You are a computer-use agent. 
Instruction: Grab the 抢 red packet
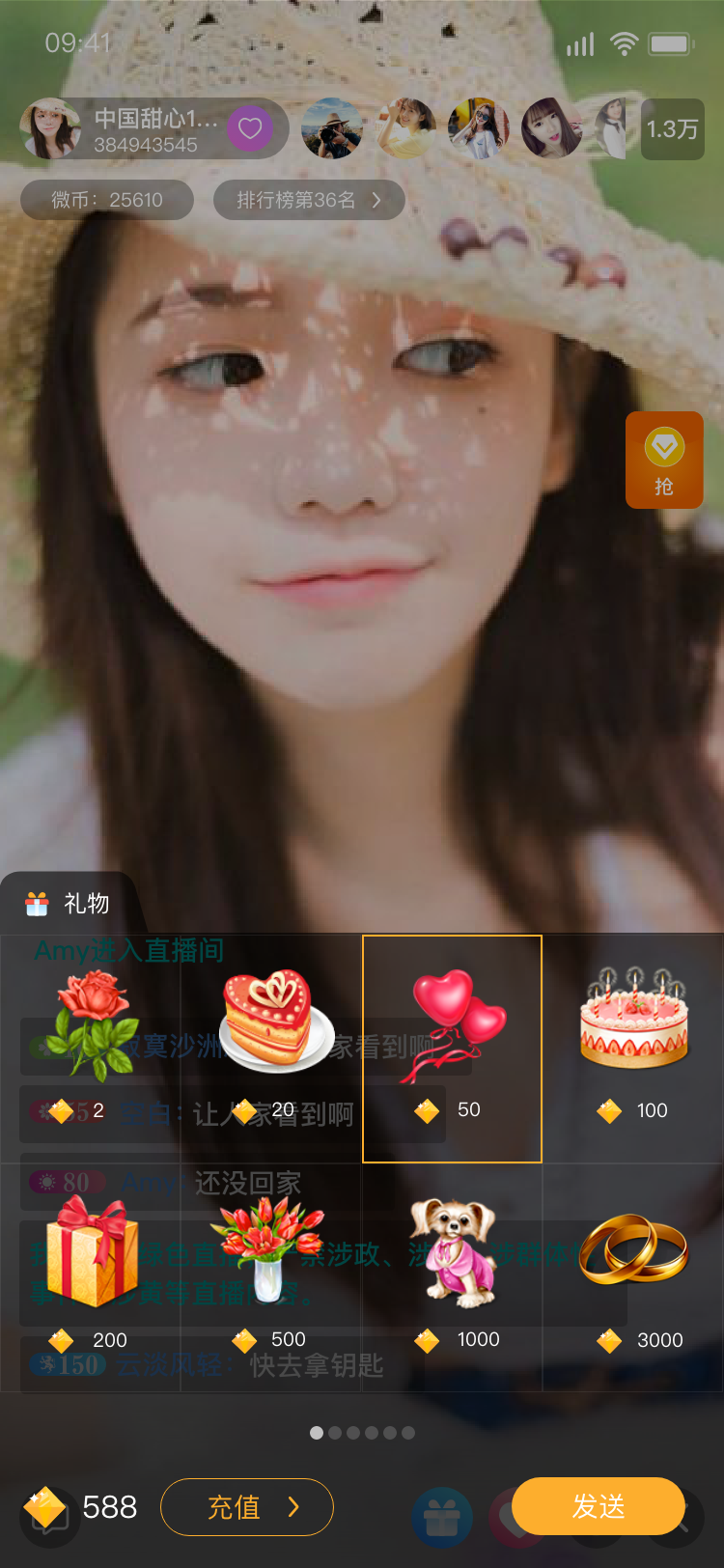pos(664,460)
